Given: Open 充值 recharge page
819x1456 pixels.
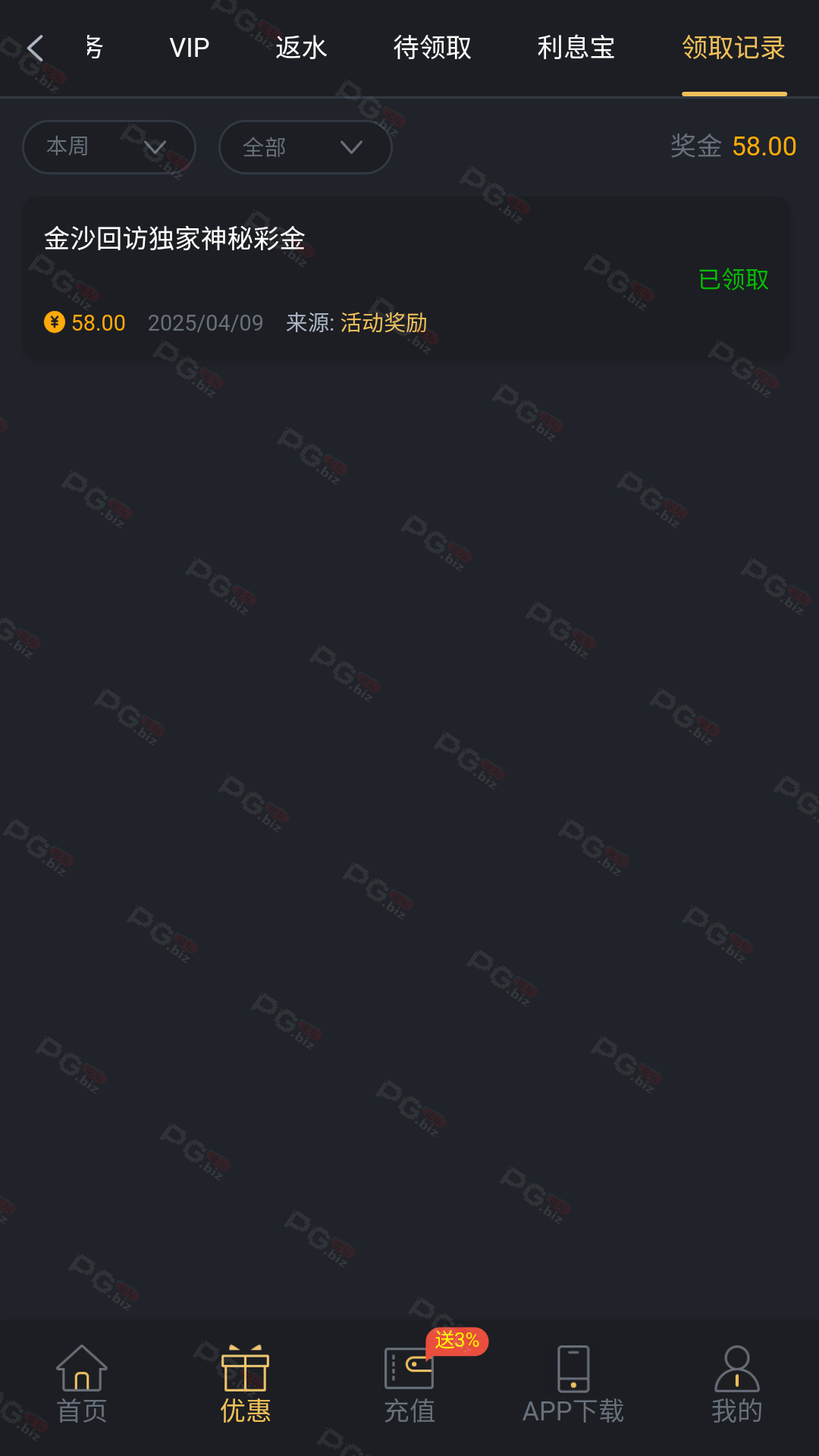Looking at the screenshot, I should click(409, 1385).
